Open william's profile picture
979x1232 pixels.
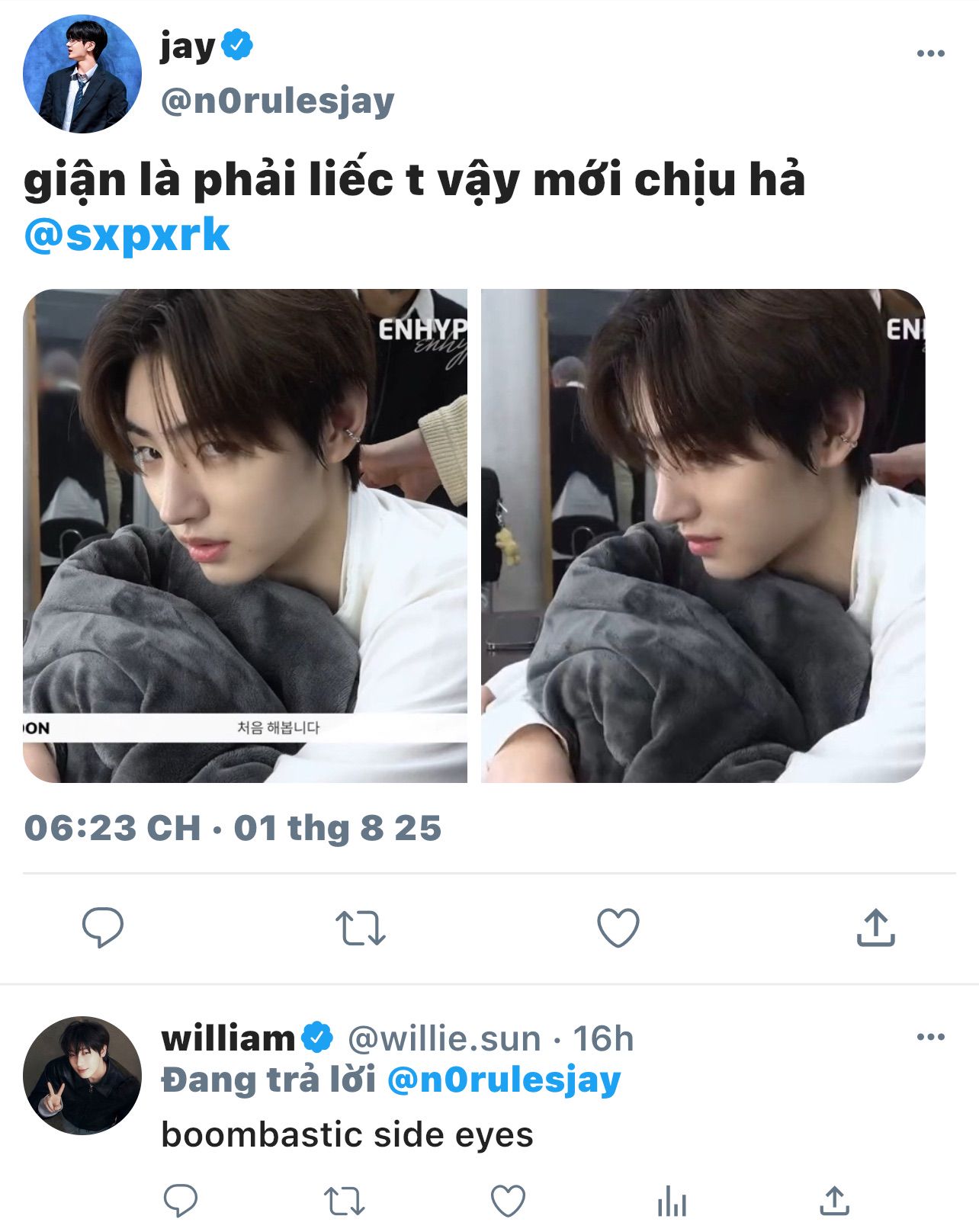(82, 1075)
